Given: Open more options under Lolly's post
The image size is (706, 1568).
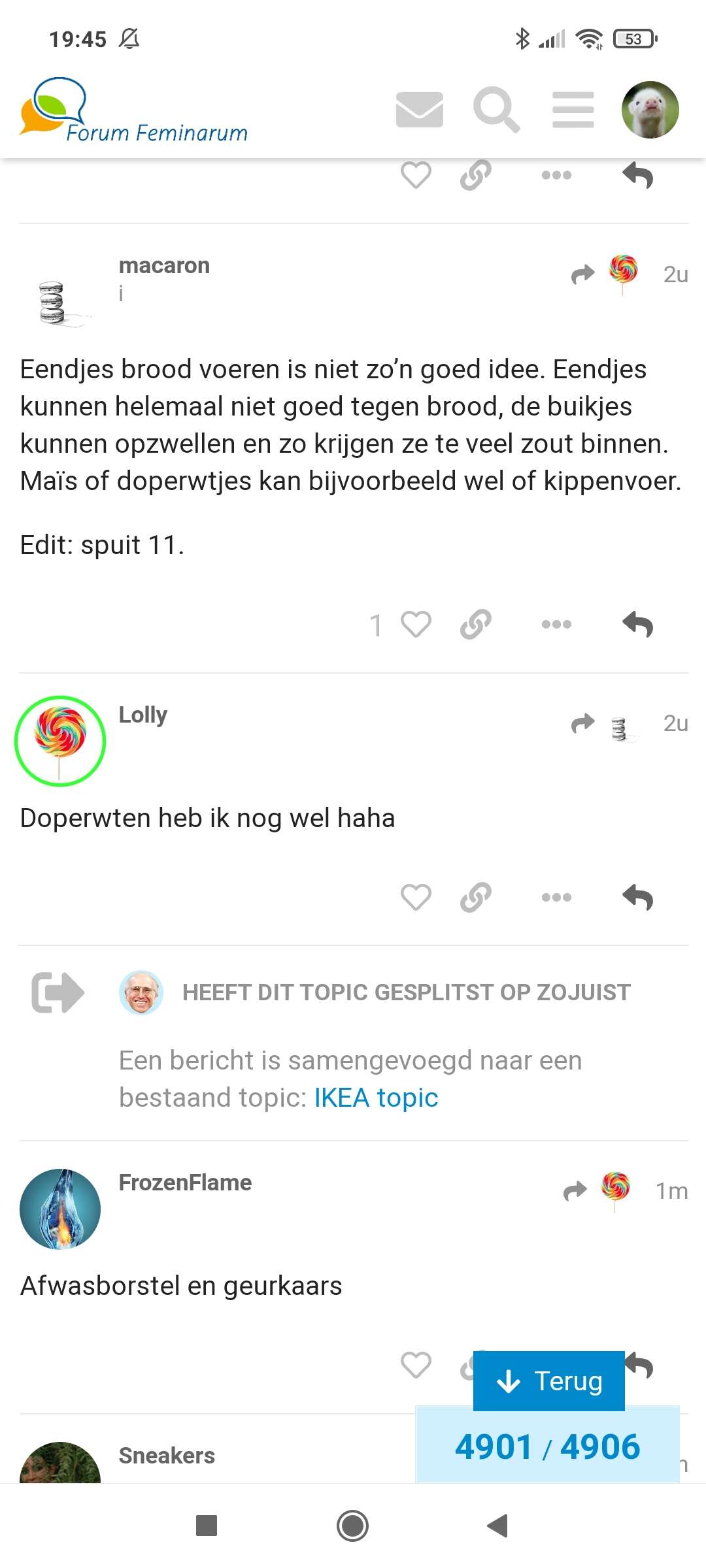Looking at the screenshot, I should click(556, 897).
